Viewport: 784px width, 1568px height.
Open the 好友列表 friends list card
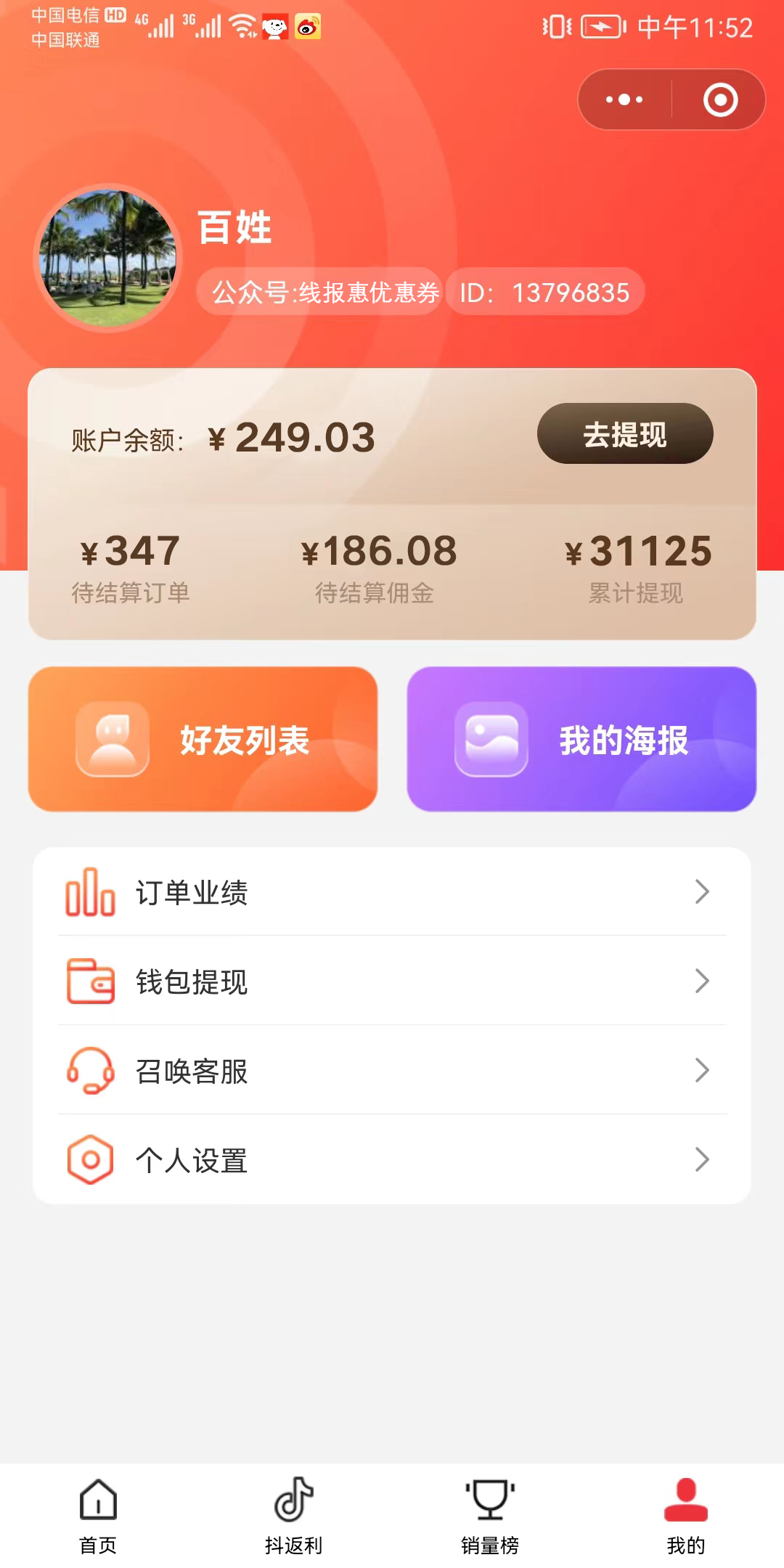tap(203, 739)
